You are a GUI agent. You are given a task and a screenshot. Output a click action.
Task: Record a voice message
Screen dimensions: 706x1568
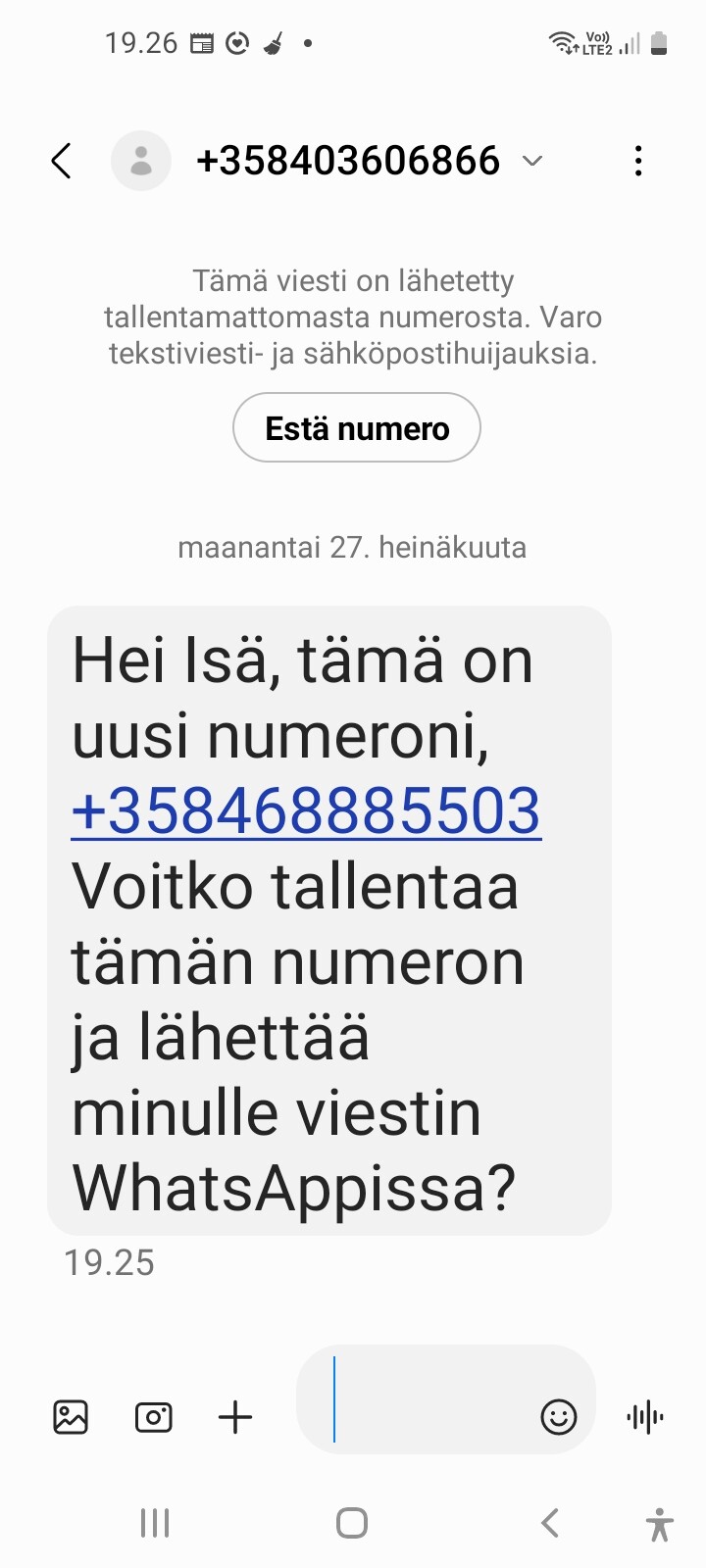[x=645, y=1417]
